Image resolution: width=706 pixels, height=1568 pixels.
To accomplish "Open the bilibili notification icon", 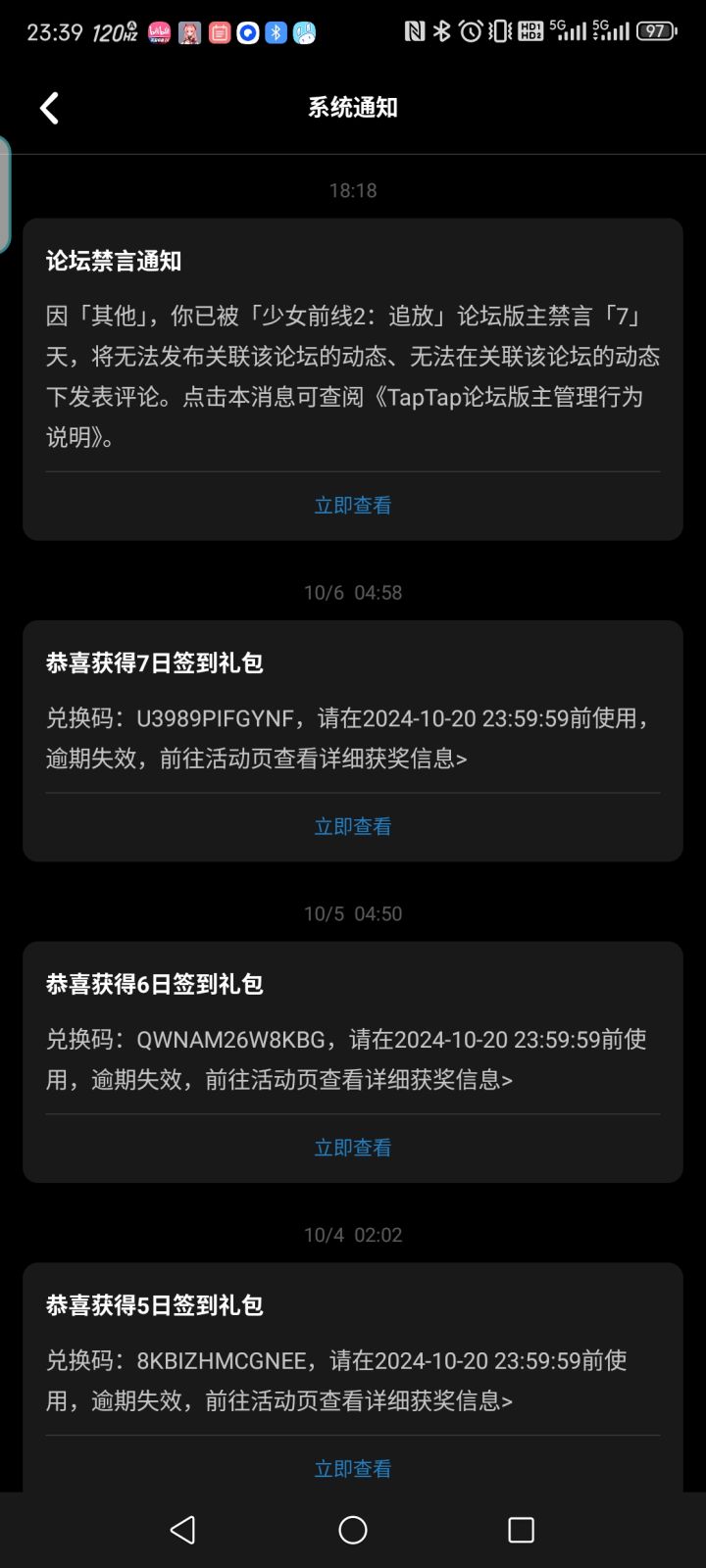I will (158, 32).
